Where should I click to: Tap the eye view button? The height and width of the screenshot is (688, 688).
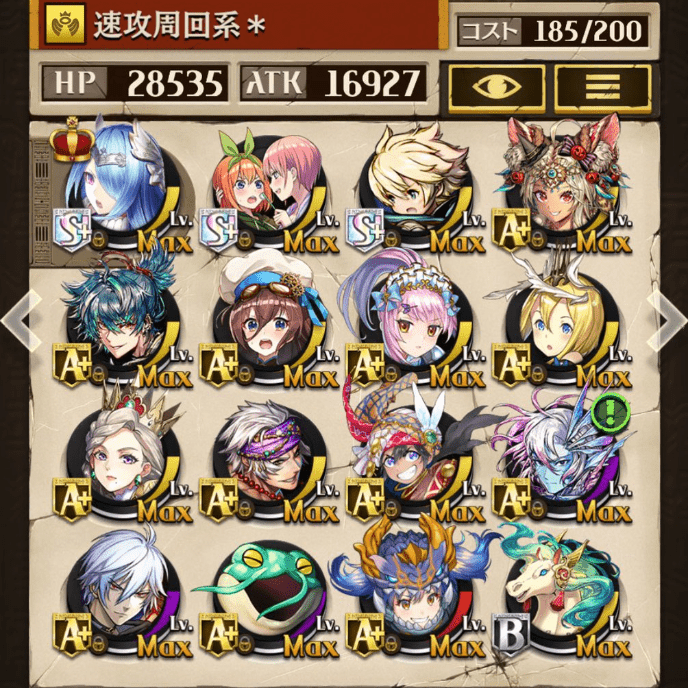[497, 86]
